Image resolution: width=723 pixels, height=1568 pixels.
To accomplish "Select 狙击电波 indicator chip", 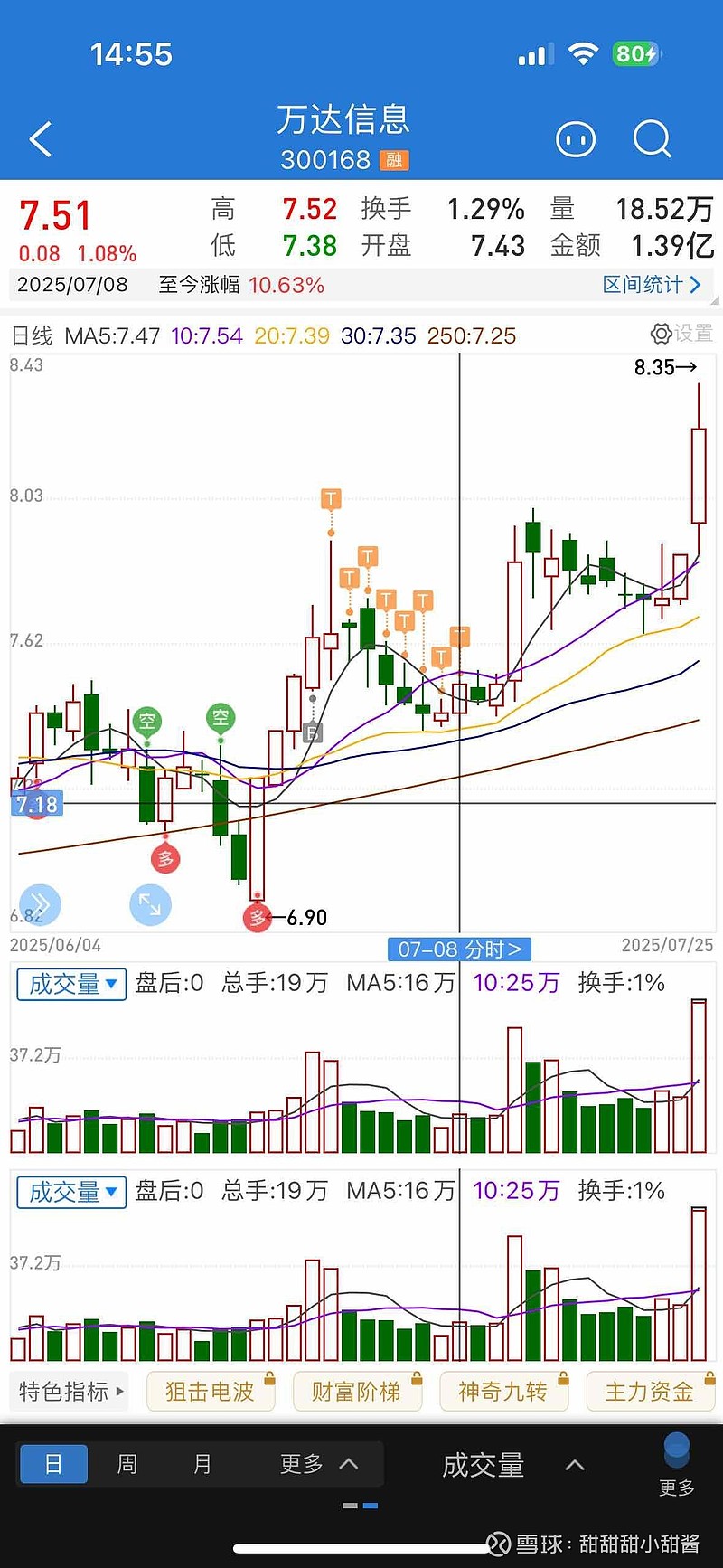I will click(211, 1392).
